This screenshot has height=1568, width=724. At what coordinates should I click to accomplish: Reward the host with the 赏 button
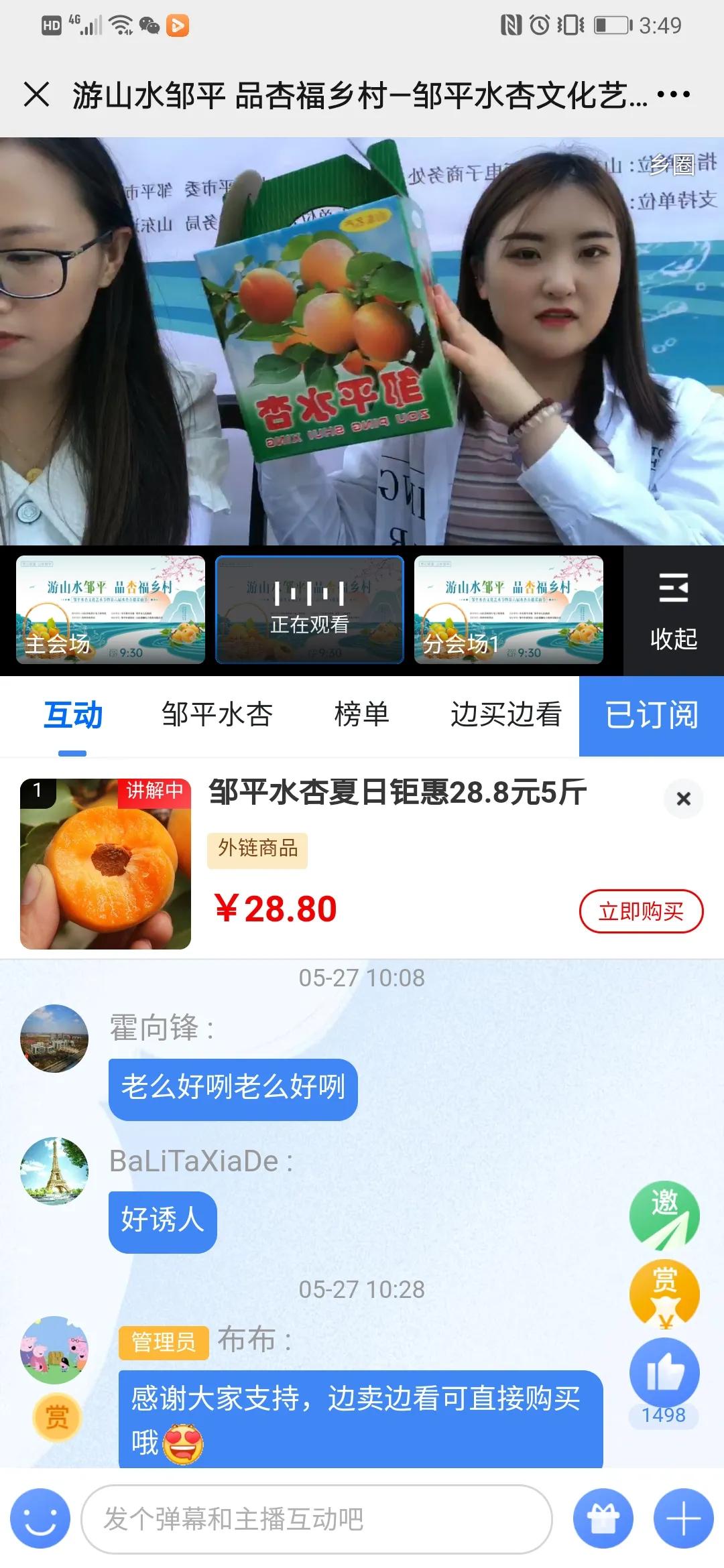[664, 1293]
